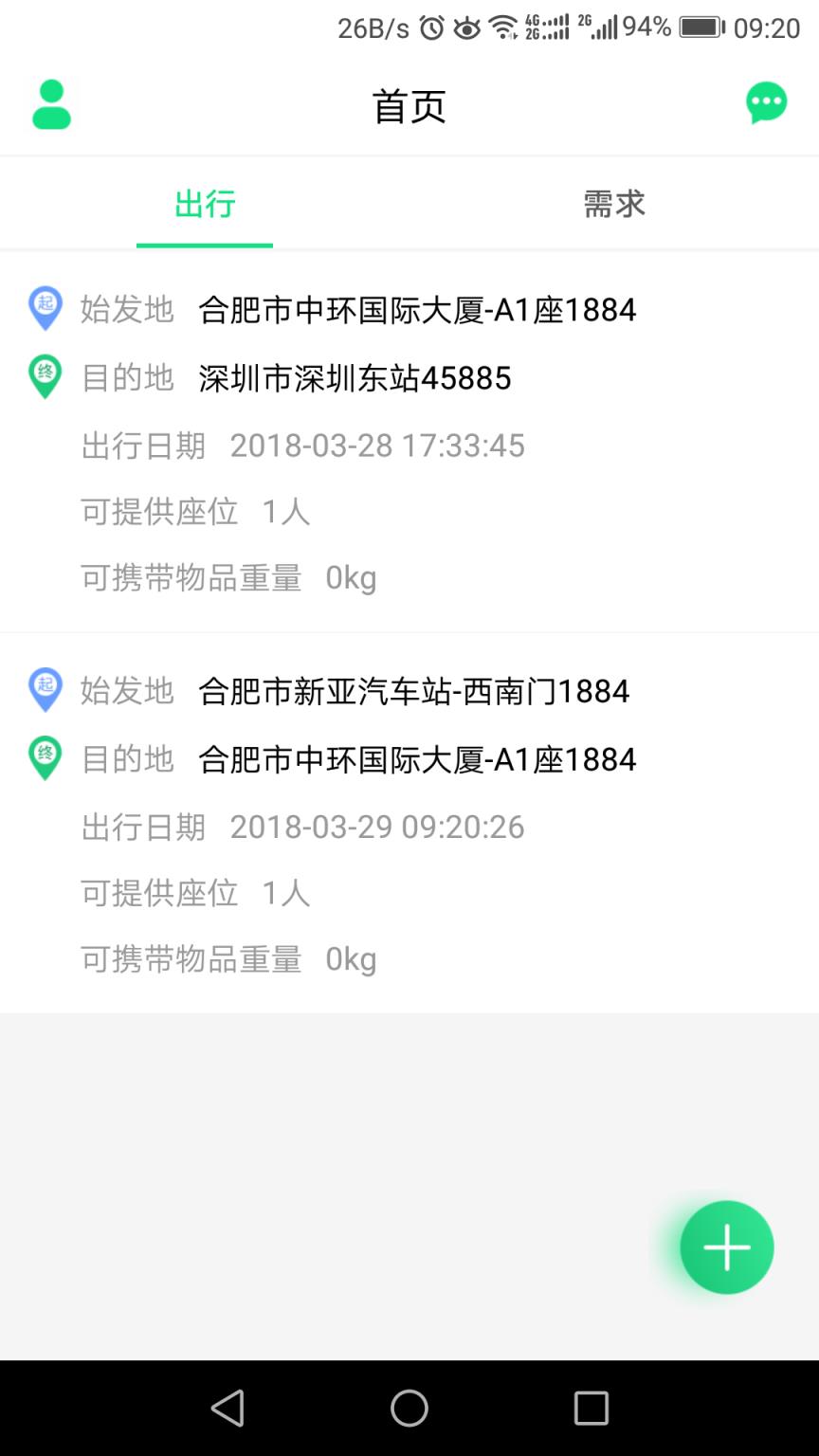The height and width of the screenshot is (1456, 819).
Task: Select the trip to 深圳市深圳东站45885
Action: pos(355,378)
